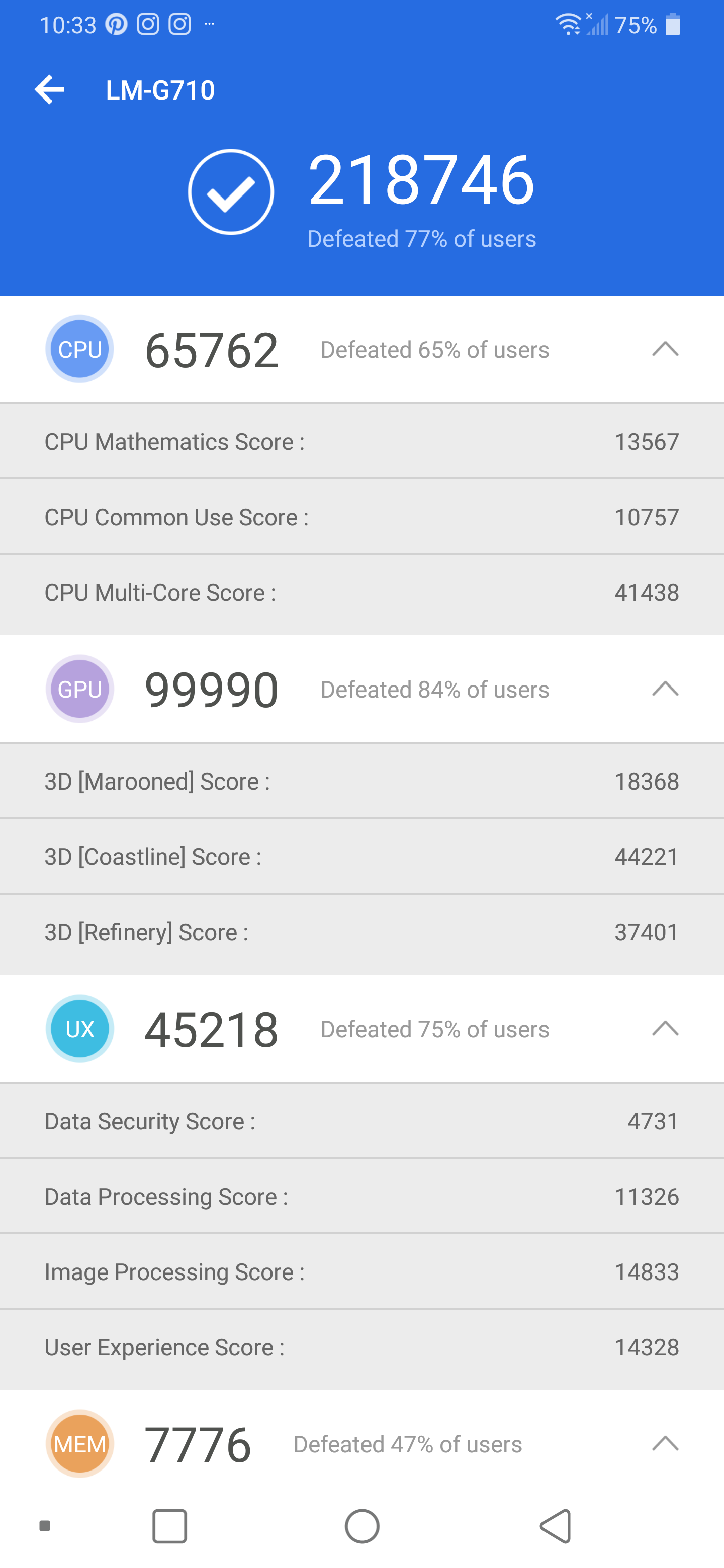The height and width of the screenshot is (1568, 724).
Task: Collapse the CPU score section
Action: [x=665, y=349]
